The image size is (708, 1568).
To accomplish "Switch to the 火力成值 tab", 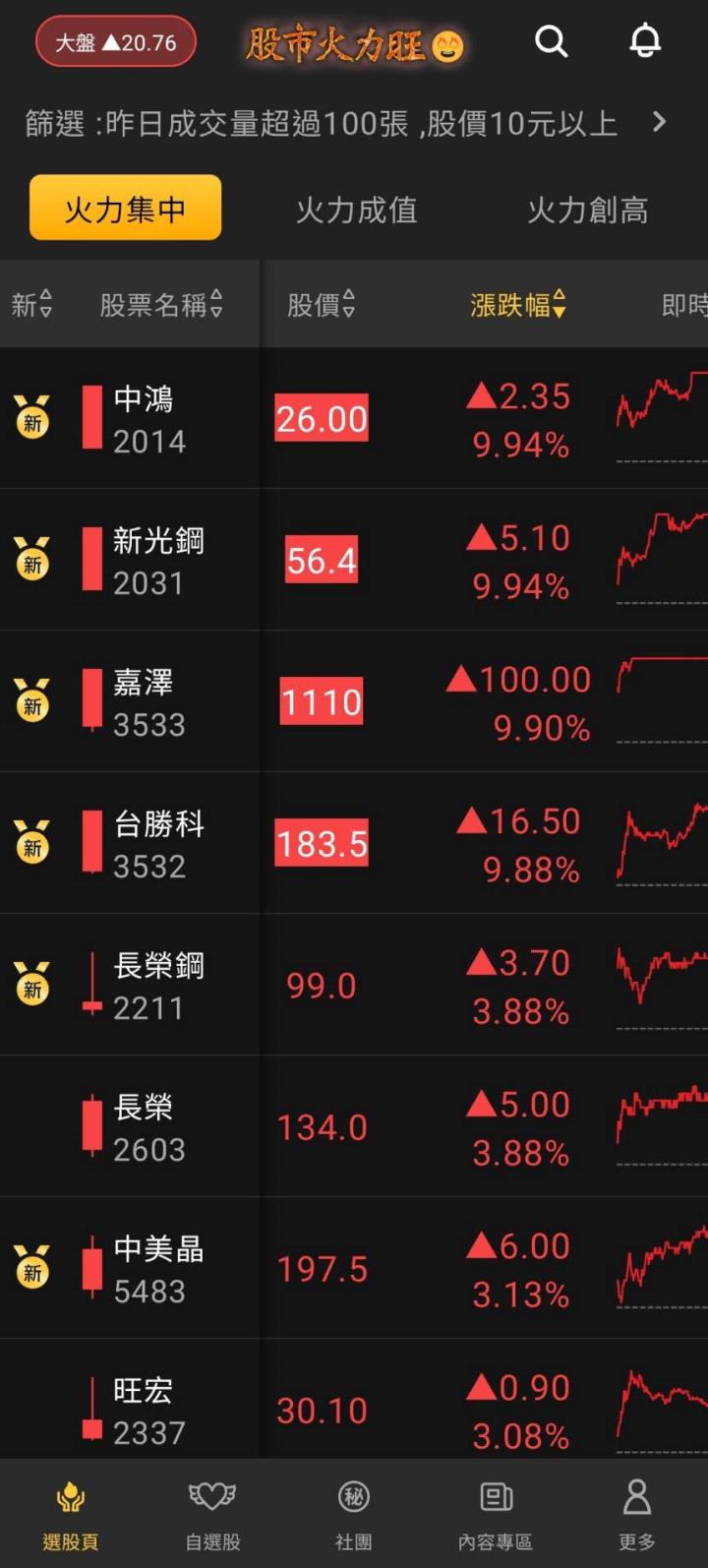I will 358,211.
